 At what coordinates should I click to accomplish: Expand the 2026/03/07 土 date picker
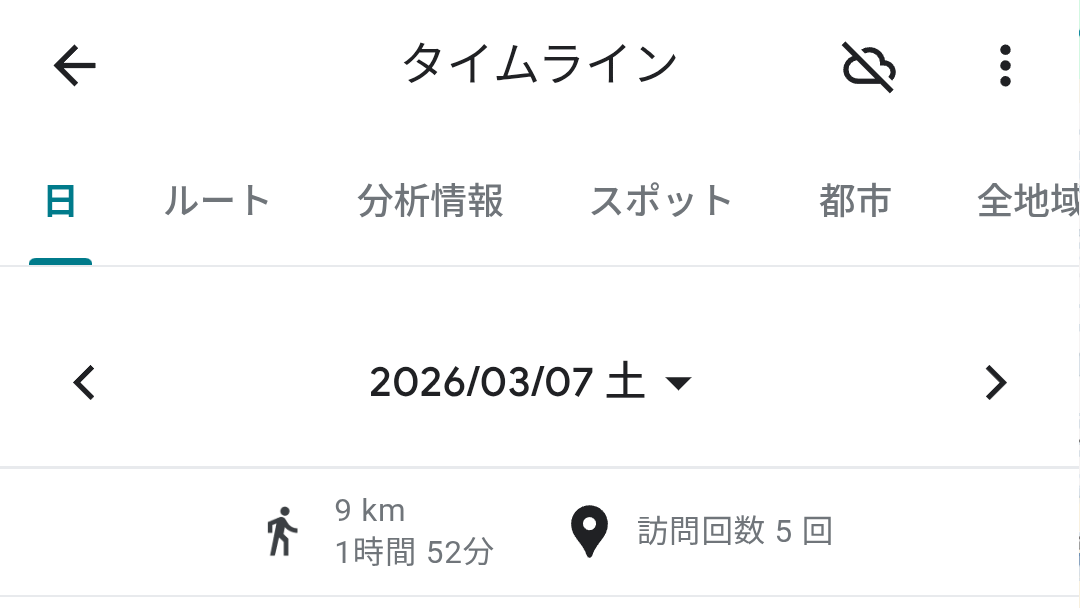click(x=531, y=382)
